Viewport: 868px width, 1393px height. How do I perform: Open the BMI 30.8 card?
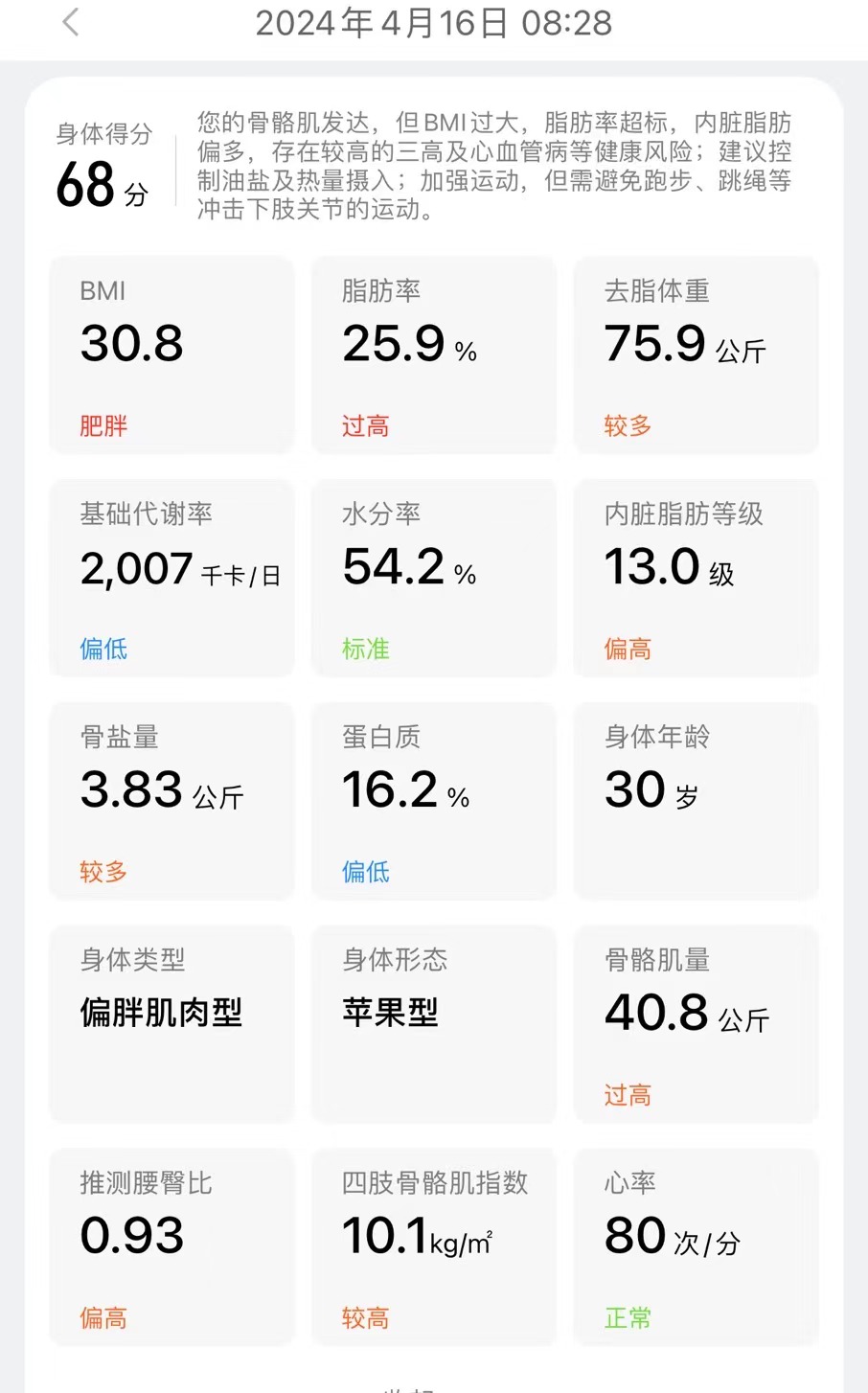coord(171,354)
